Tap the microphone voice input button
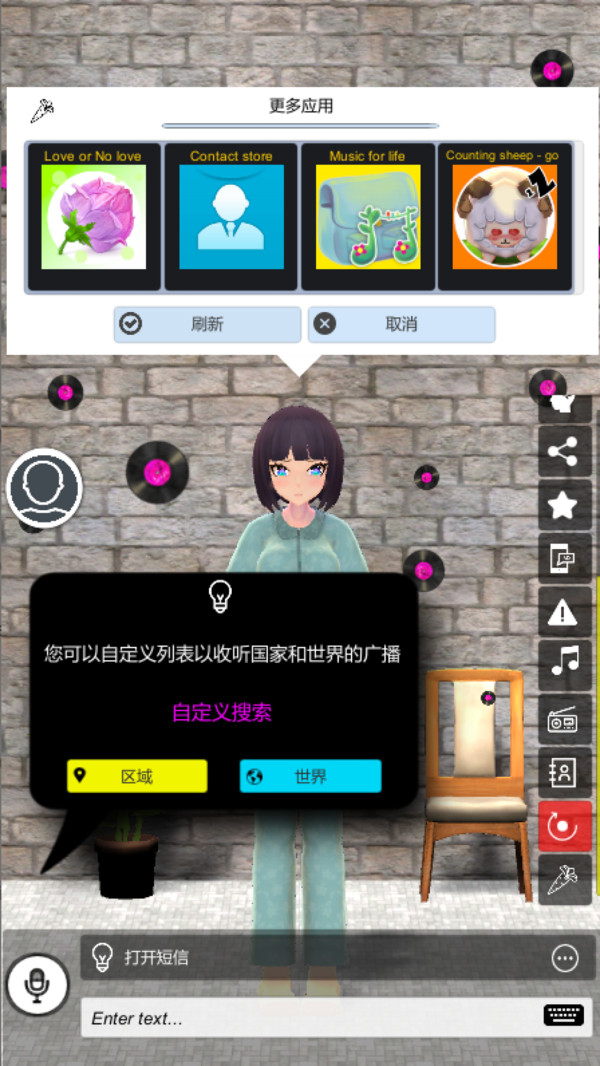The height and width of the screenshot is (1066, 600). (x=37, y=985)
